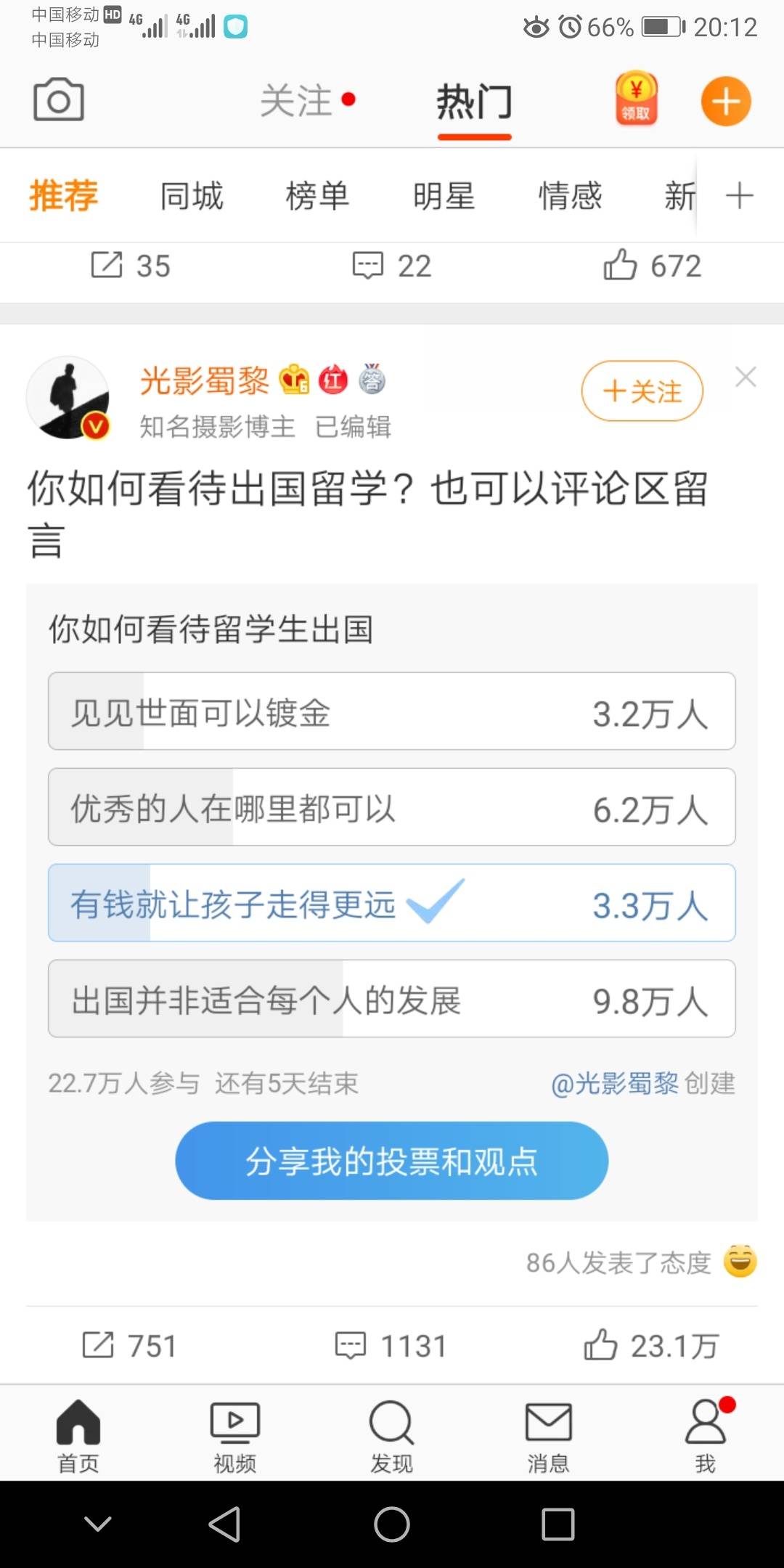The height and width of the screenshot is (1568, 784).
Task: Select the 榜单 channel
Action: pos(317,196)
